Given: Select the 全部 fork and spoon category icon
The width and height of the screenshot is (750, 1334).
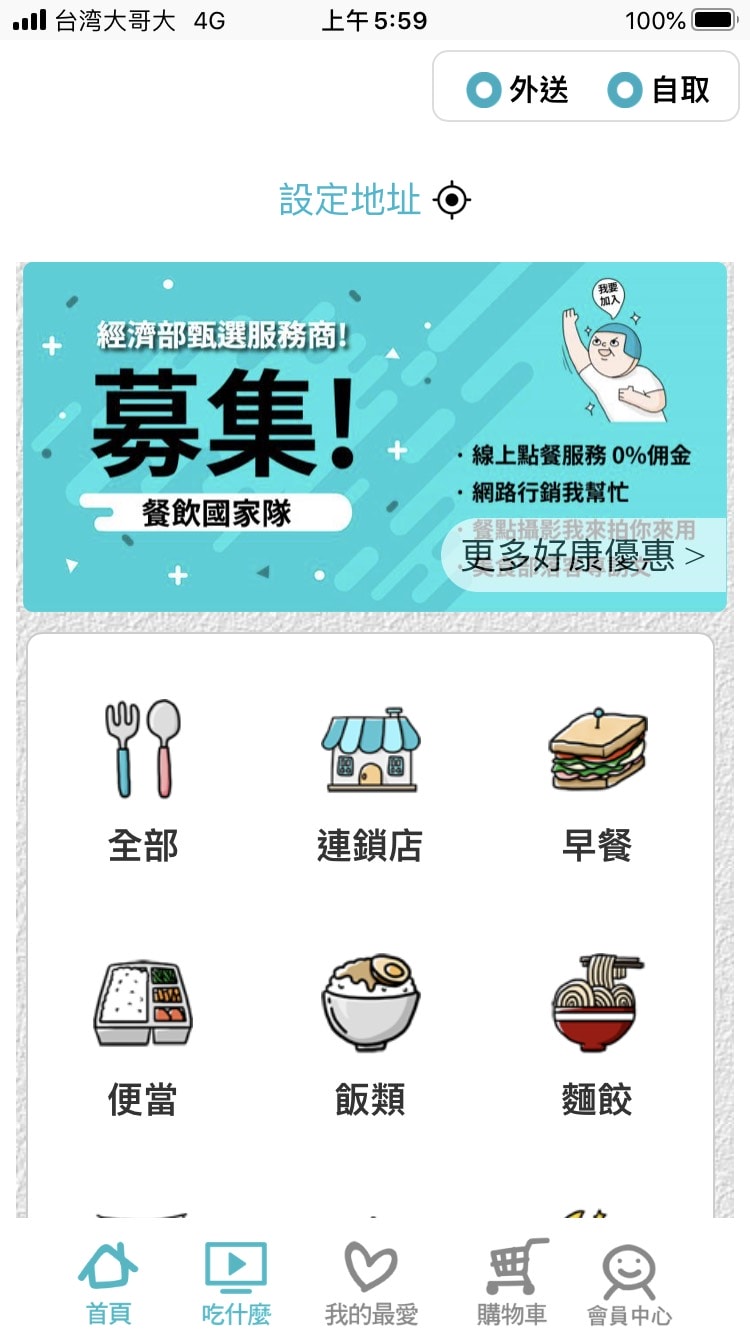Looking at the screenshot, I should coord(142,750).
